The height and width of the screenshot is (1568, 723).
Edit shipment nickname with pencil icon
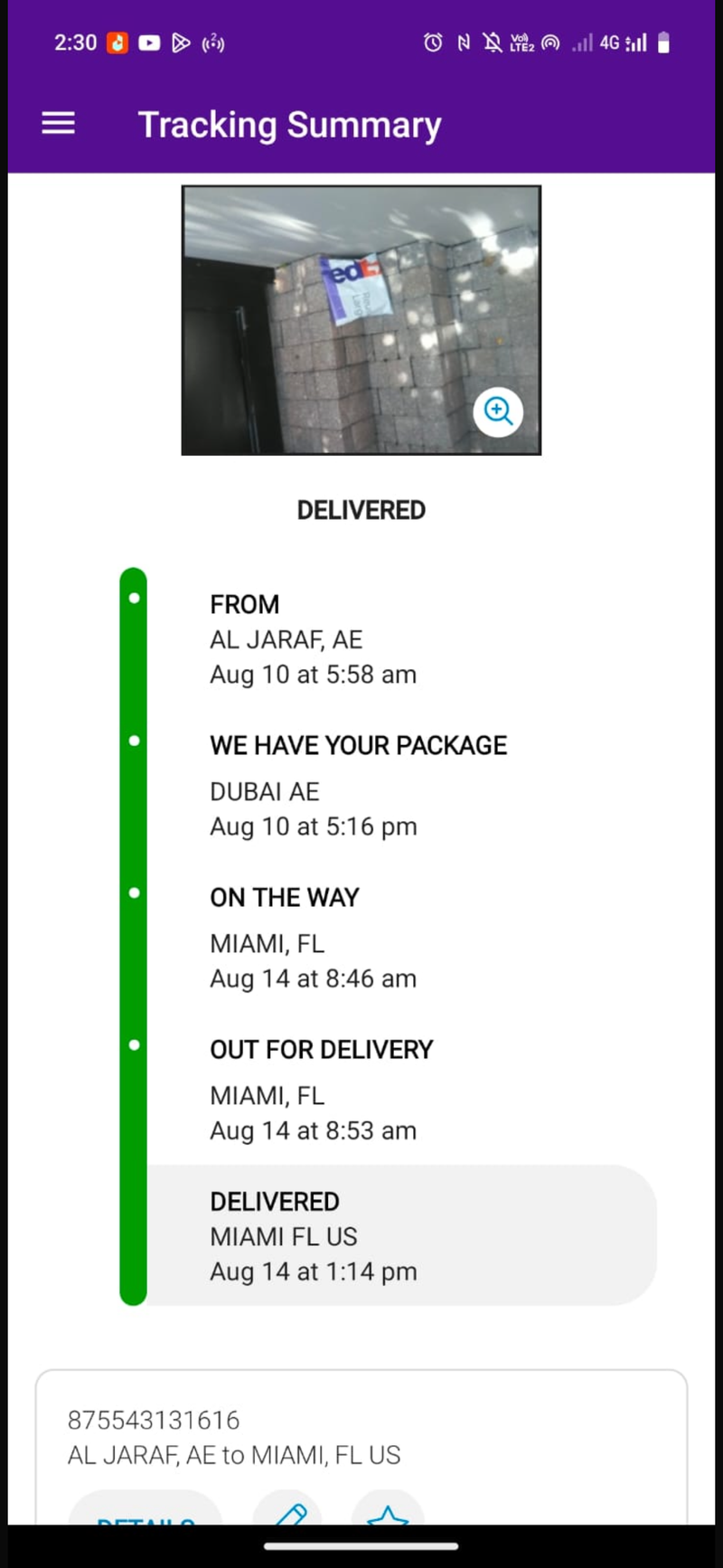point(288,1509)
